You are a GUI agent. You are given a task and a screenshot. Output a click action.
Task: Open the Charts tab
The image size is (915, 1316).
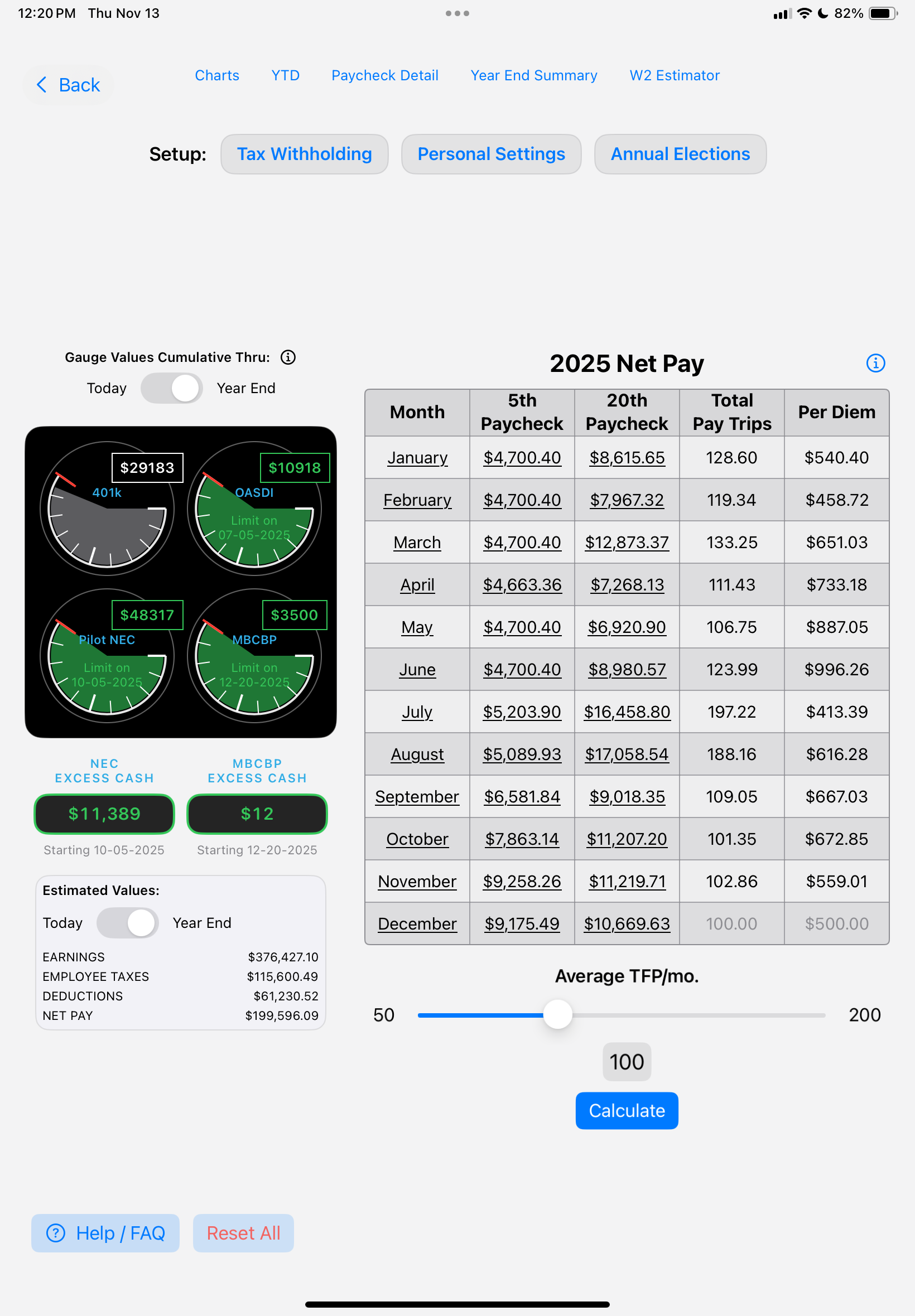click(x=216, y=76)
